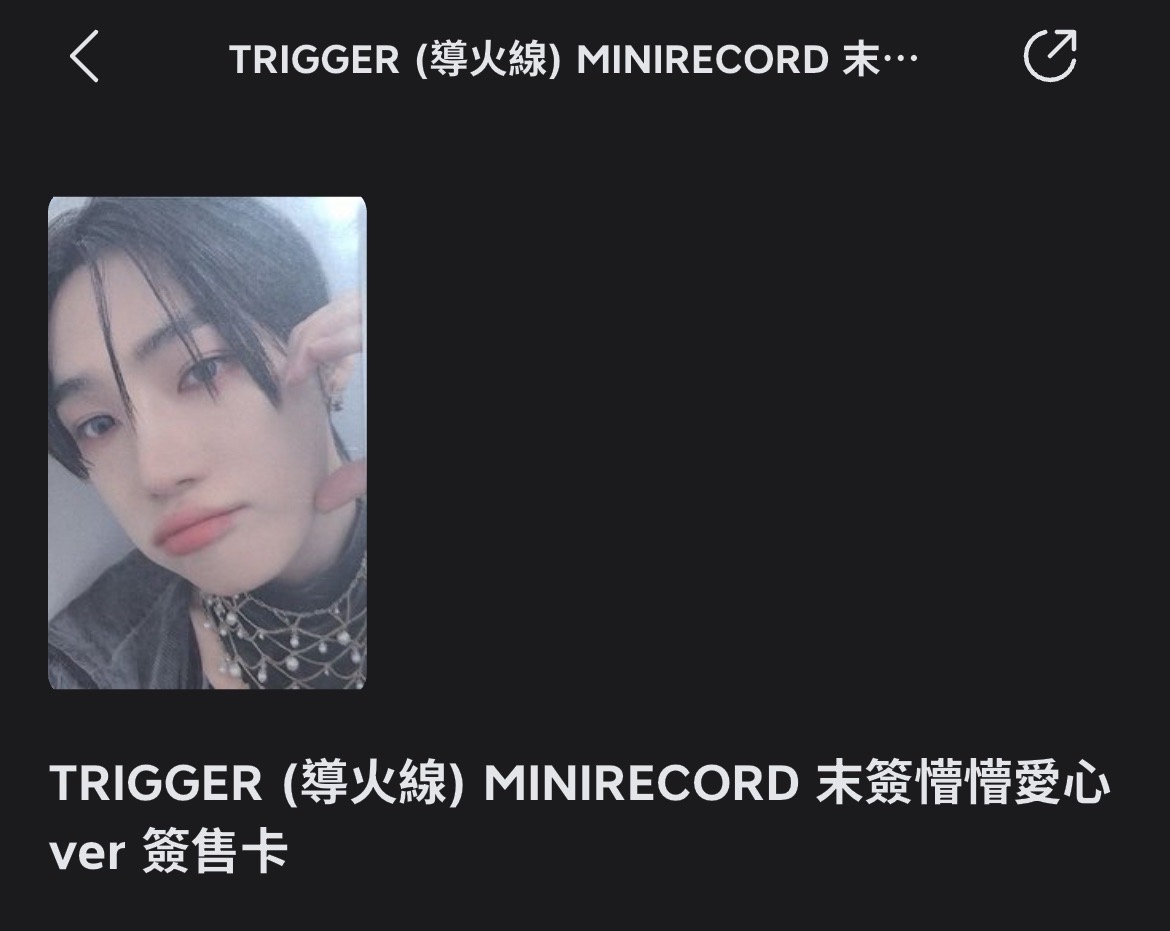Open the photocard image

pyautogui.click(x=207, y=443)
